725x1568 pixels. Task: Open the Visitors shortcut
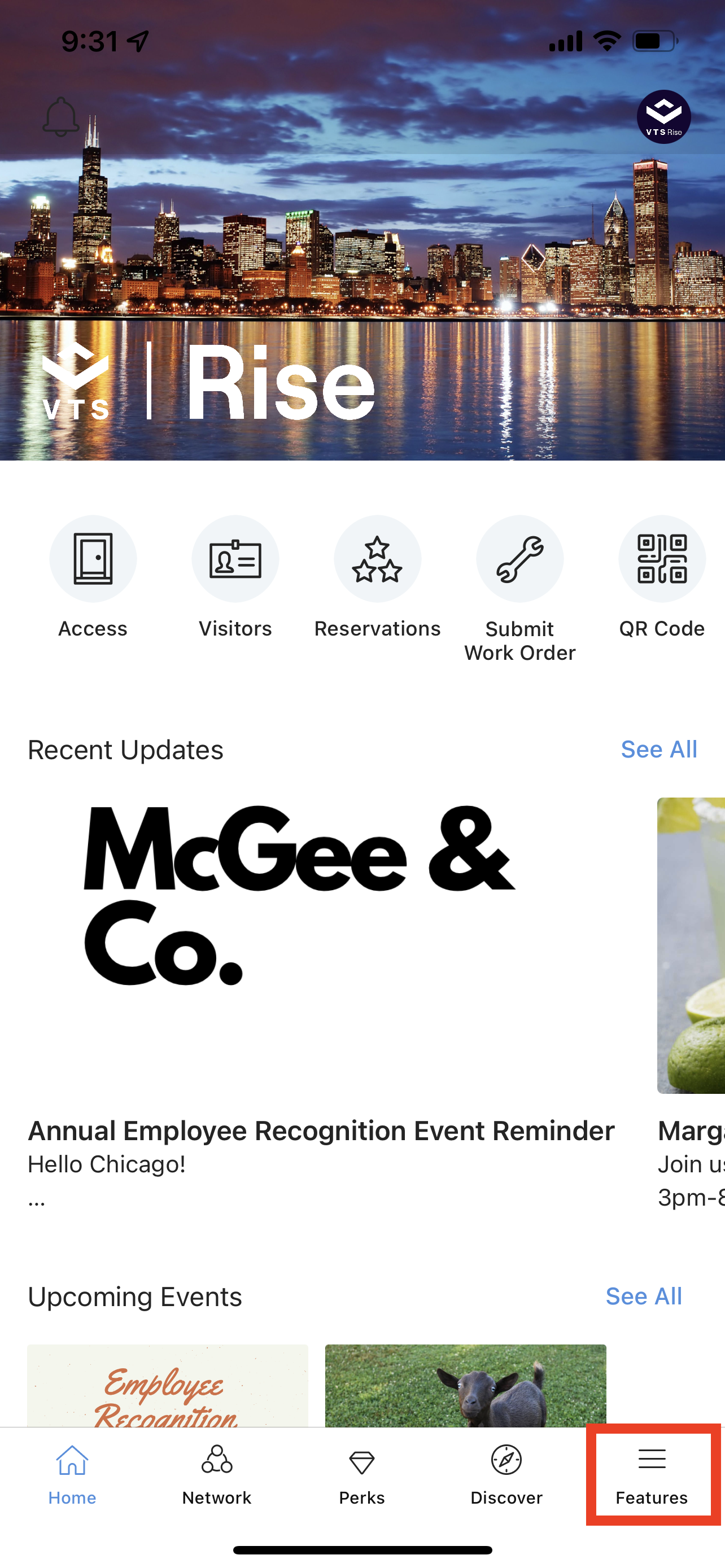[x=235, y=559]
